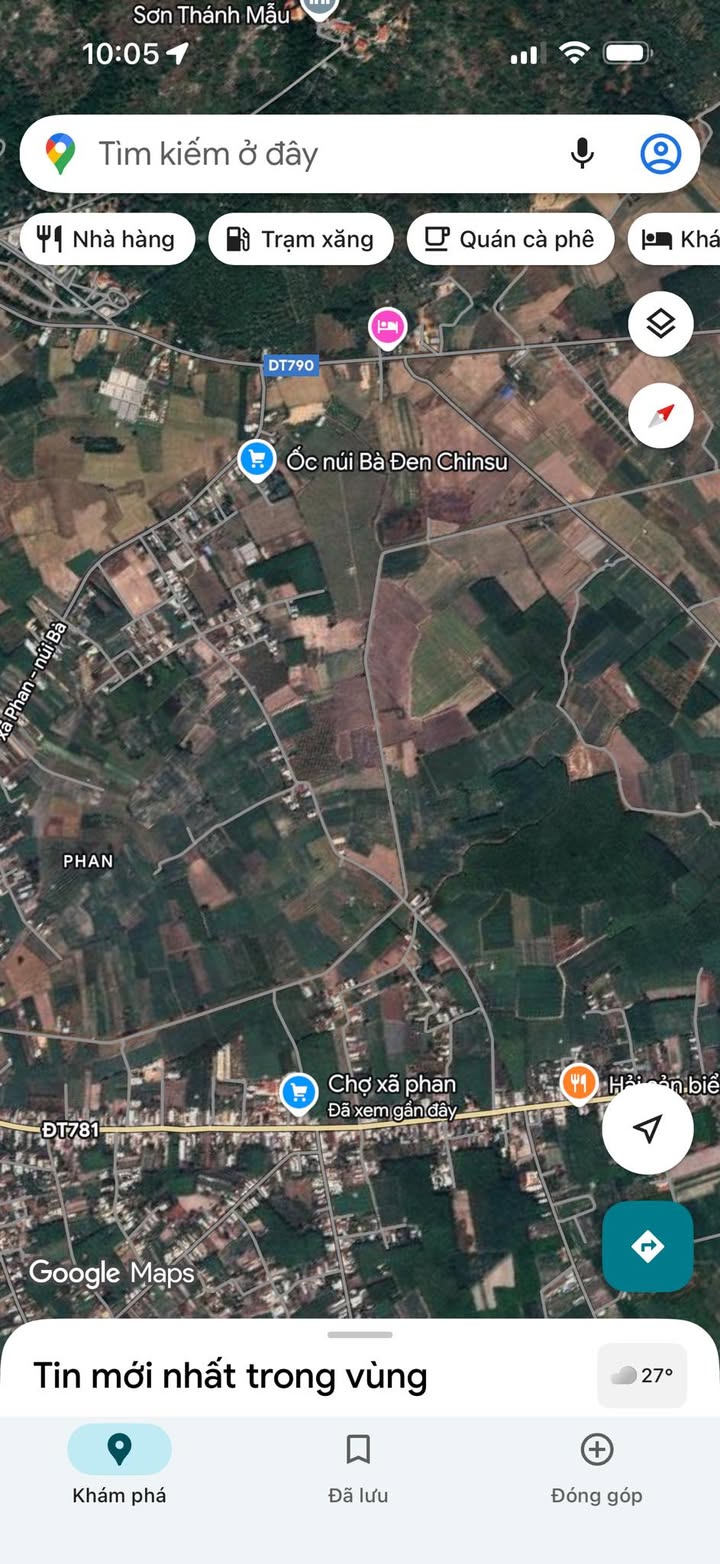Open the "Đóng góp" tab
This screenshot has height=1564, width=720.
[x=596, y=1465]
